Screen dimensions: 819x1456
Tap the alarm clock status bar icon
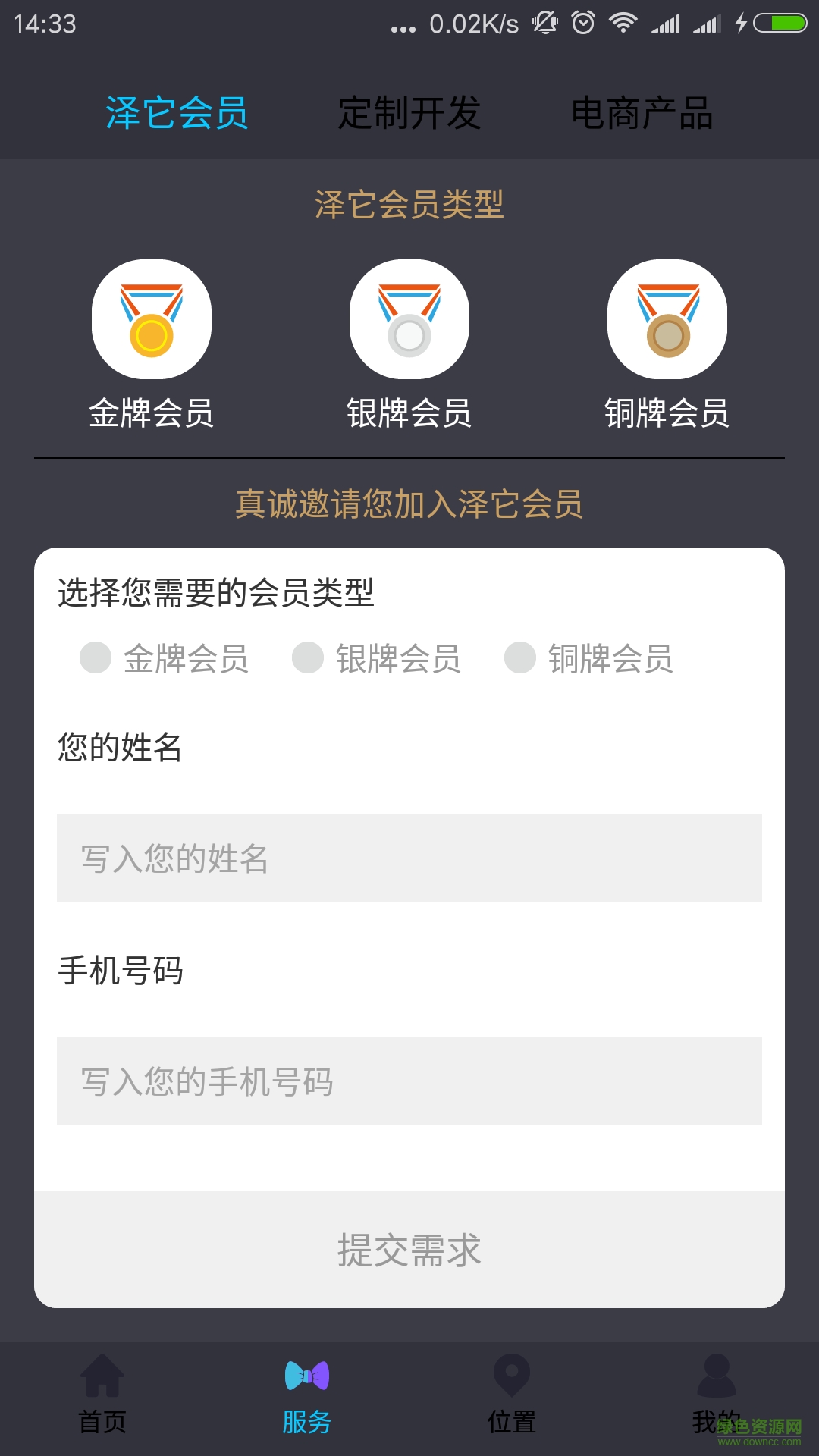pos(581,23)
